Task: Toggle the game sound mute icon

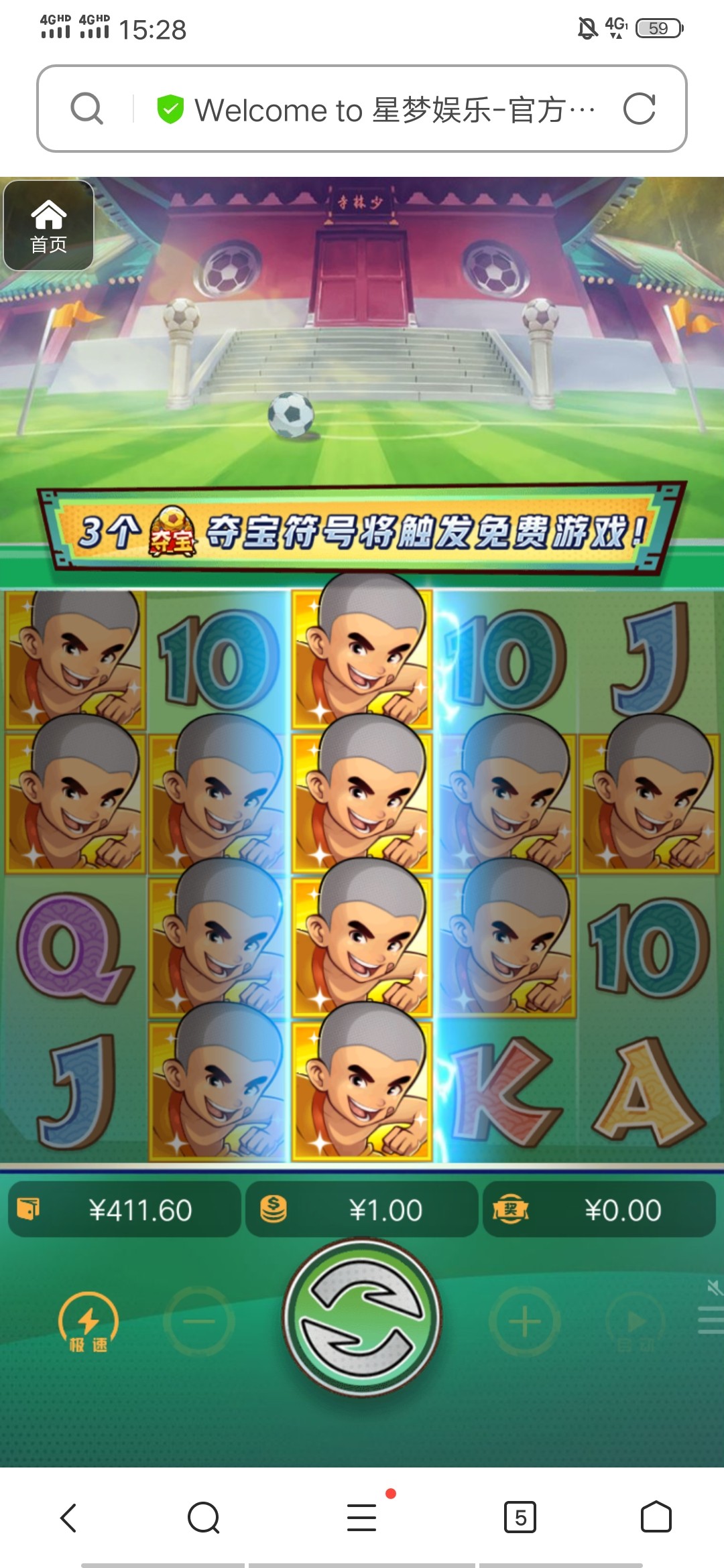Action: tap(715, 1287)
